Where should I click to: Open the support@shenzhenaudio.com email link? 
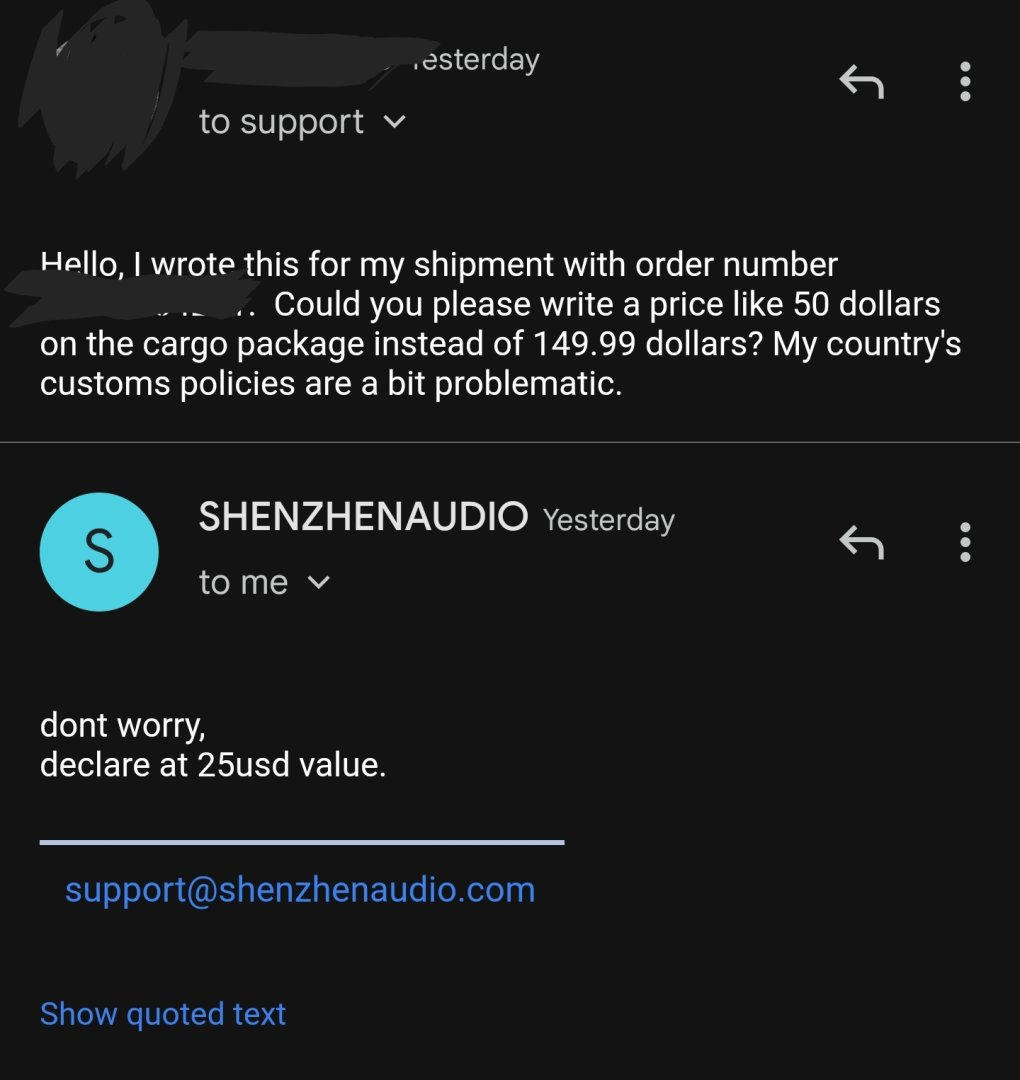pyautogui.click(x=300, y=889)
